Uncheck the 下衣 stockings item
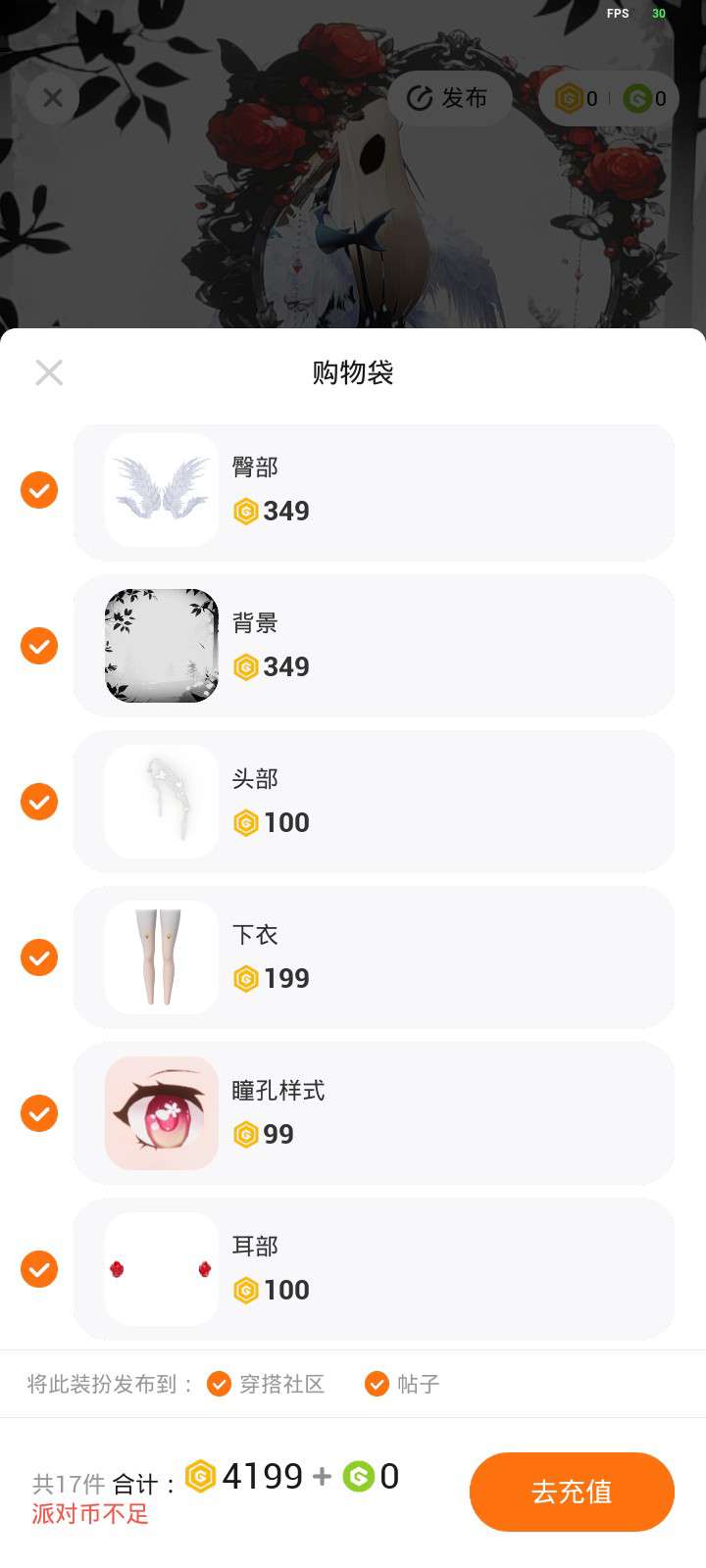This screenshot has height=1568, width=706. click(x=39, y=957)
